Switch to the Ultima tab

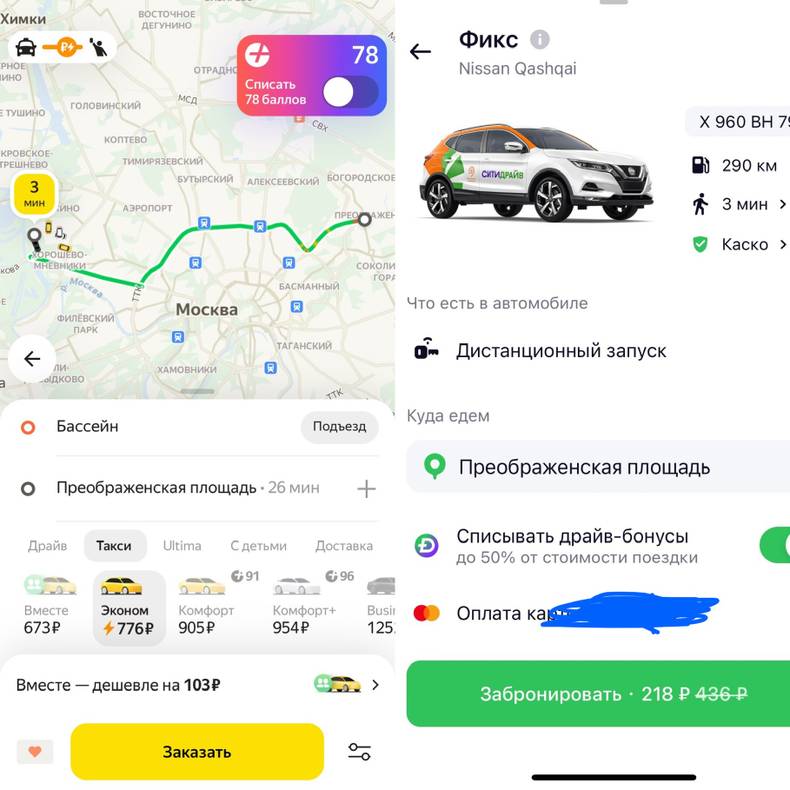[x=182, y=546]
